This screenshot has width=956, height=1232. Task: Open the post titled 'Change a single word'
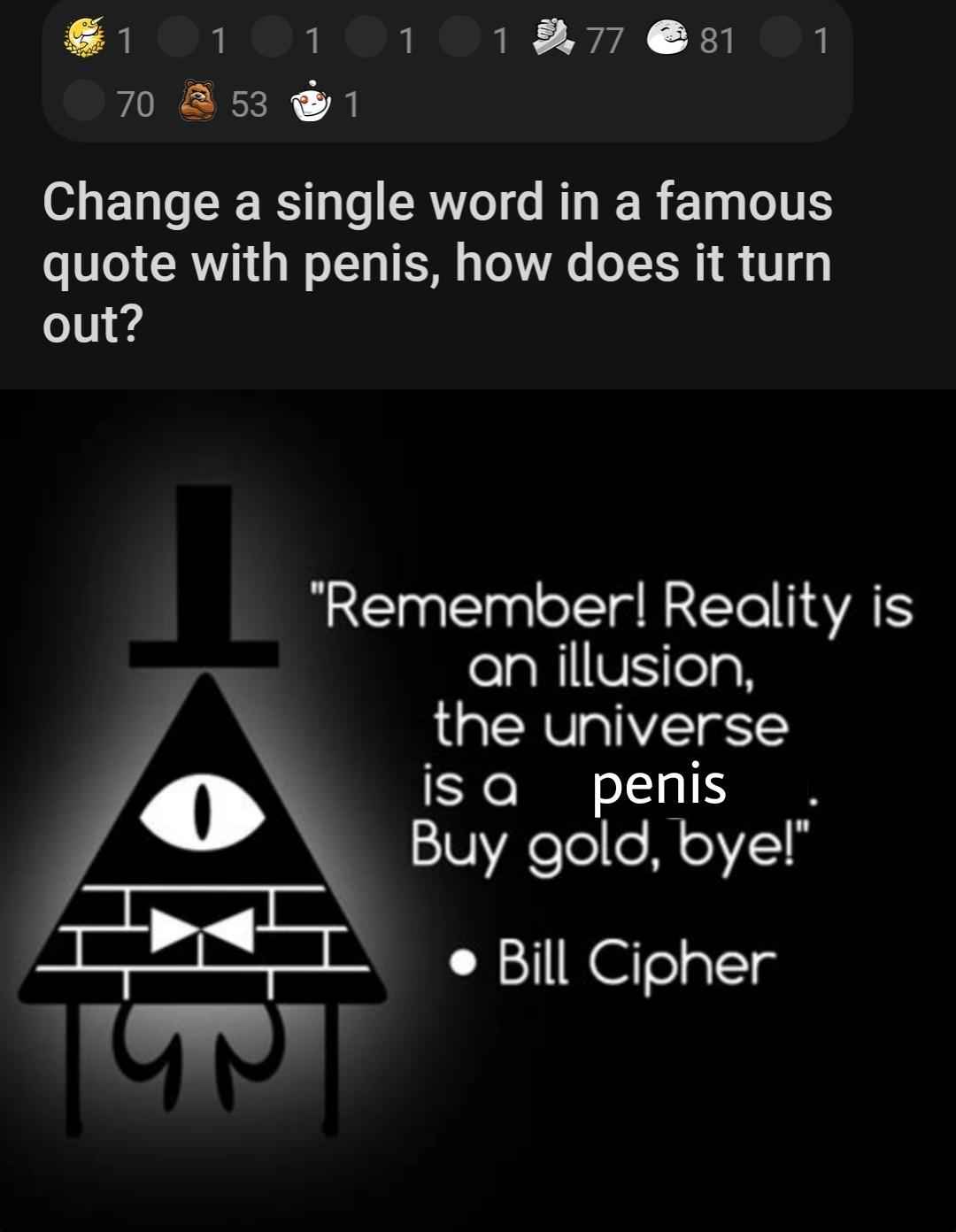click(437, 263)
